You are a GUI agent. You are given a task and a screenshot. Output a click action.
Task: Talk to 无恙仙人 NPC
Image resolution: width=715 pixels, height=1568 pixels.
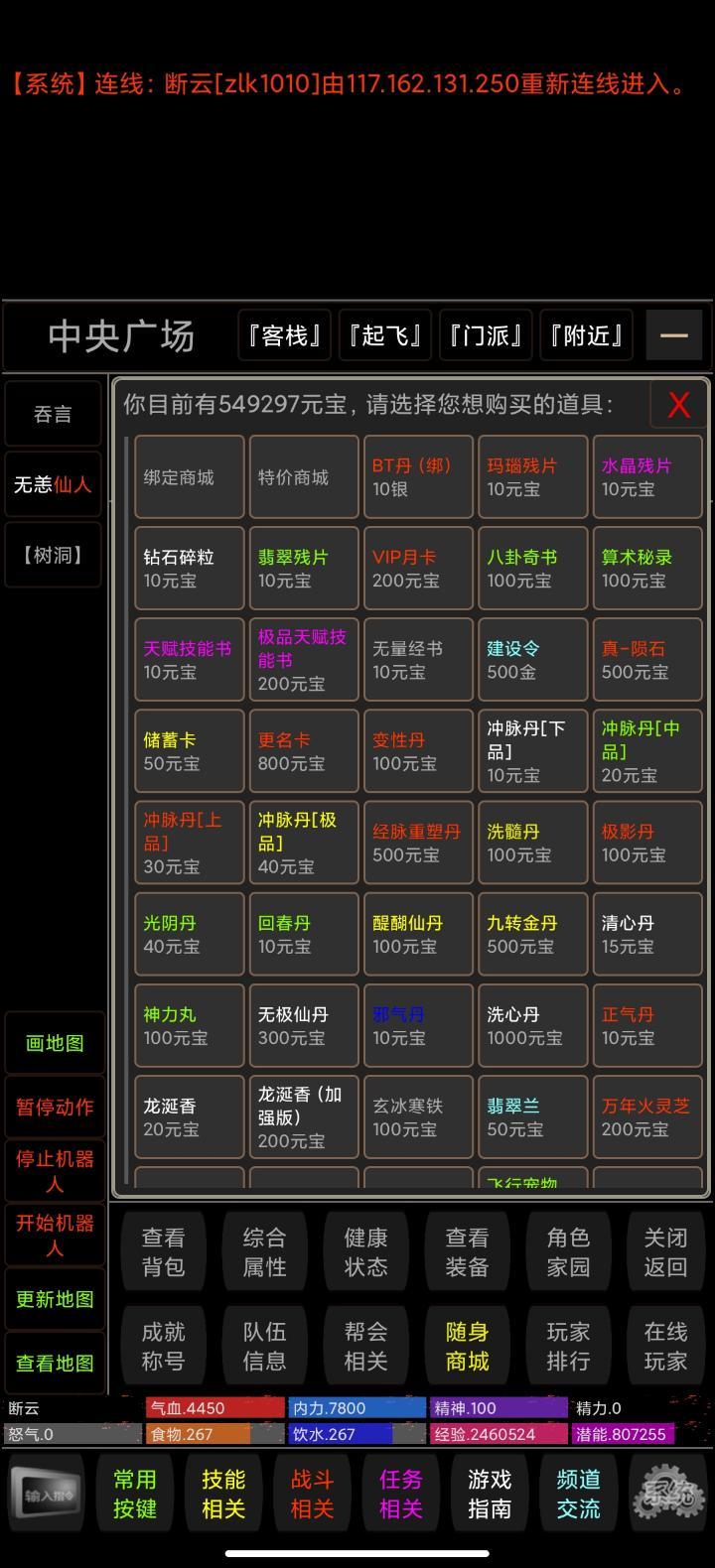pyautogui.click(x=53, y=484)
